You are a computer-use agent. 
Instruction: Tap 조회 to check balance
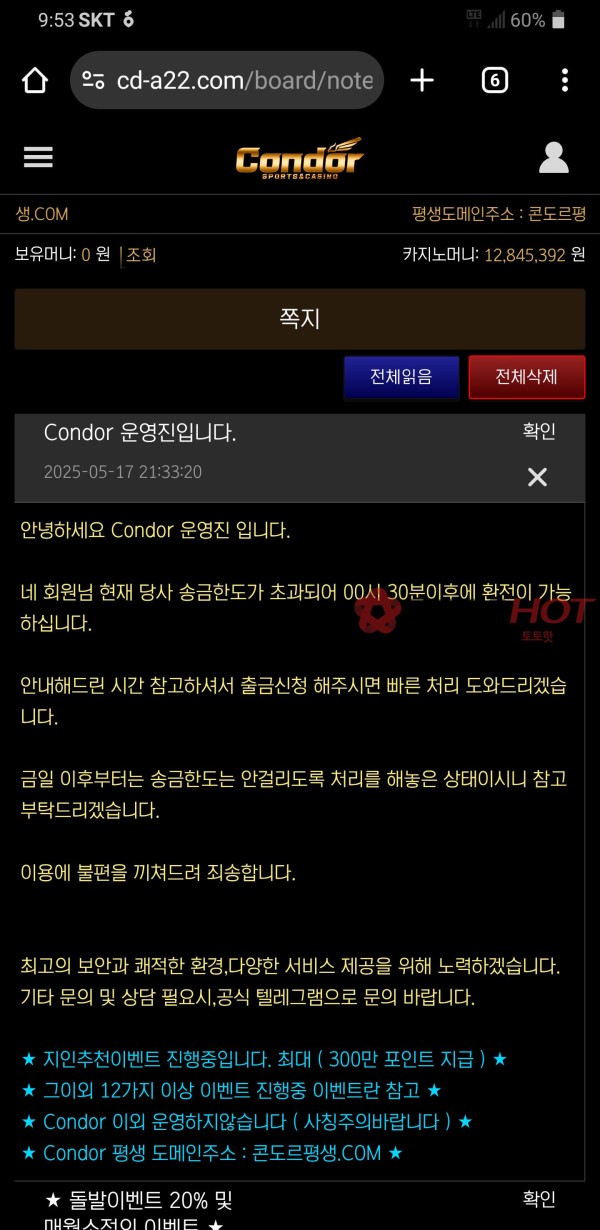(x=140, y=255)
